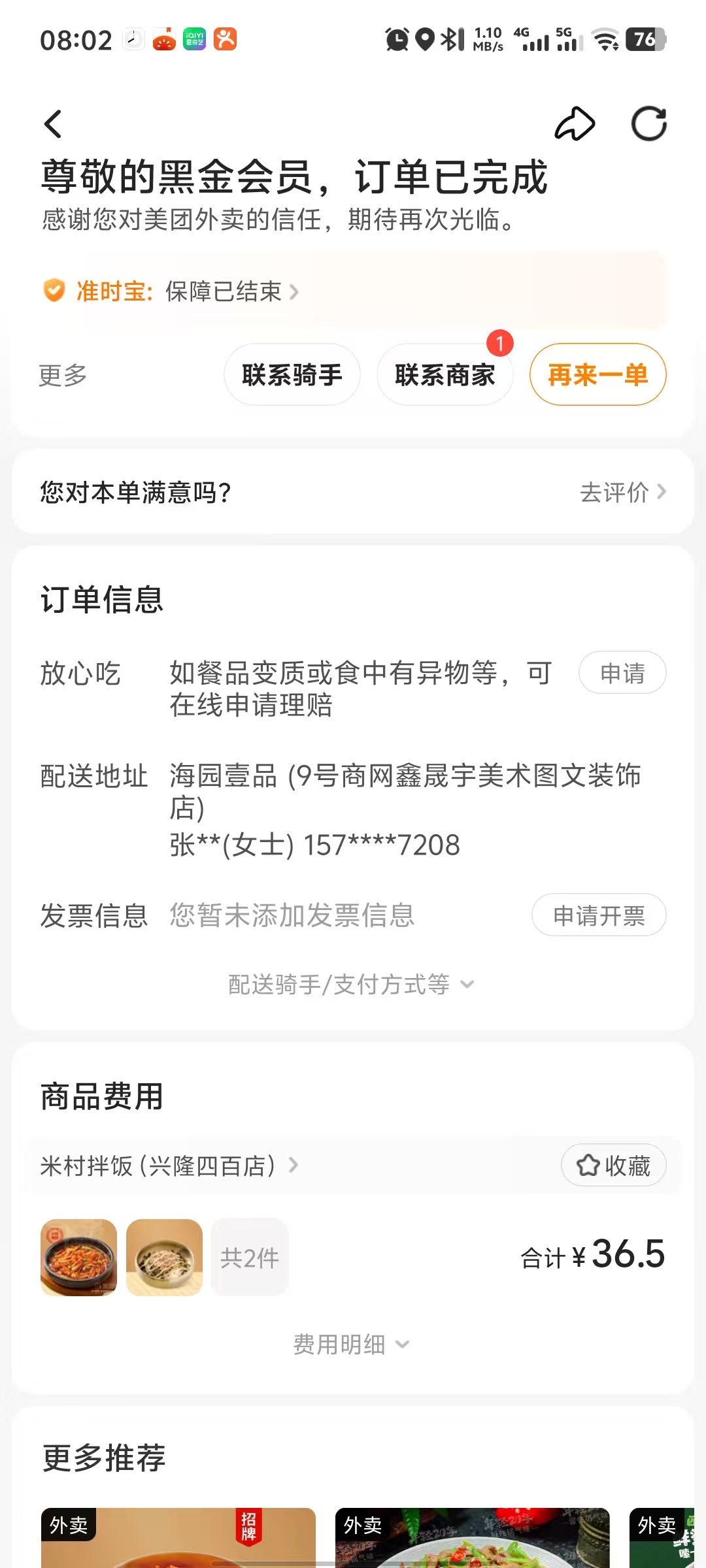The image size is (706, 1568).
Task: Open 去评价 to rate this order
Action: click(x=622, y=492)
